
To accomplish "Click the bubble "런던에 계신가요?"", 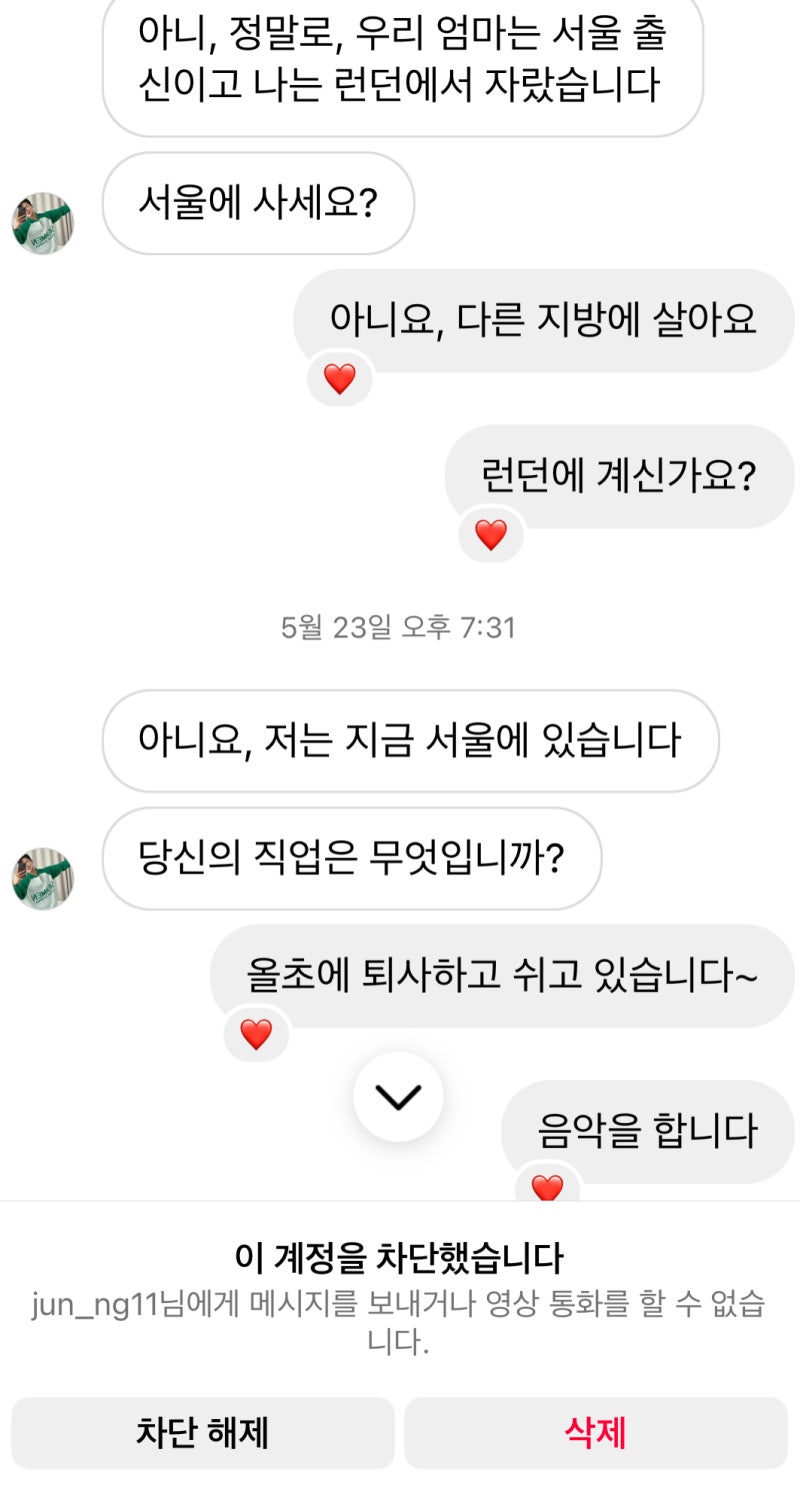I will tap(617, 475).
